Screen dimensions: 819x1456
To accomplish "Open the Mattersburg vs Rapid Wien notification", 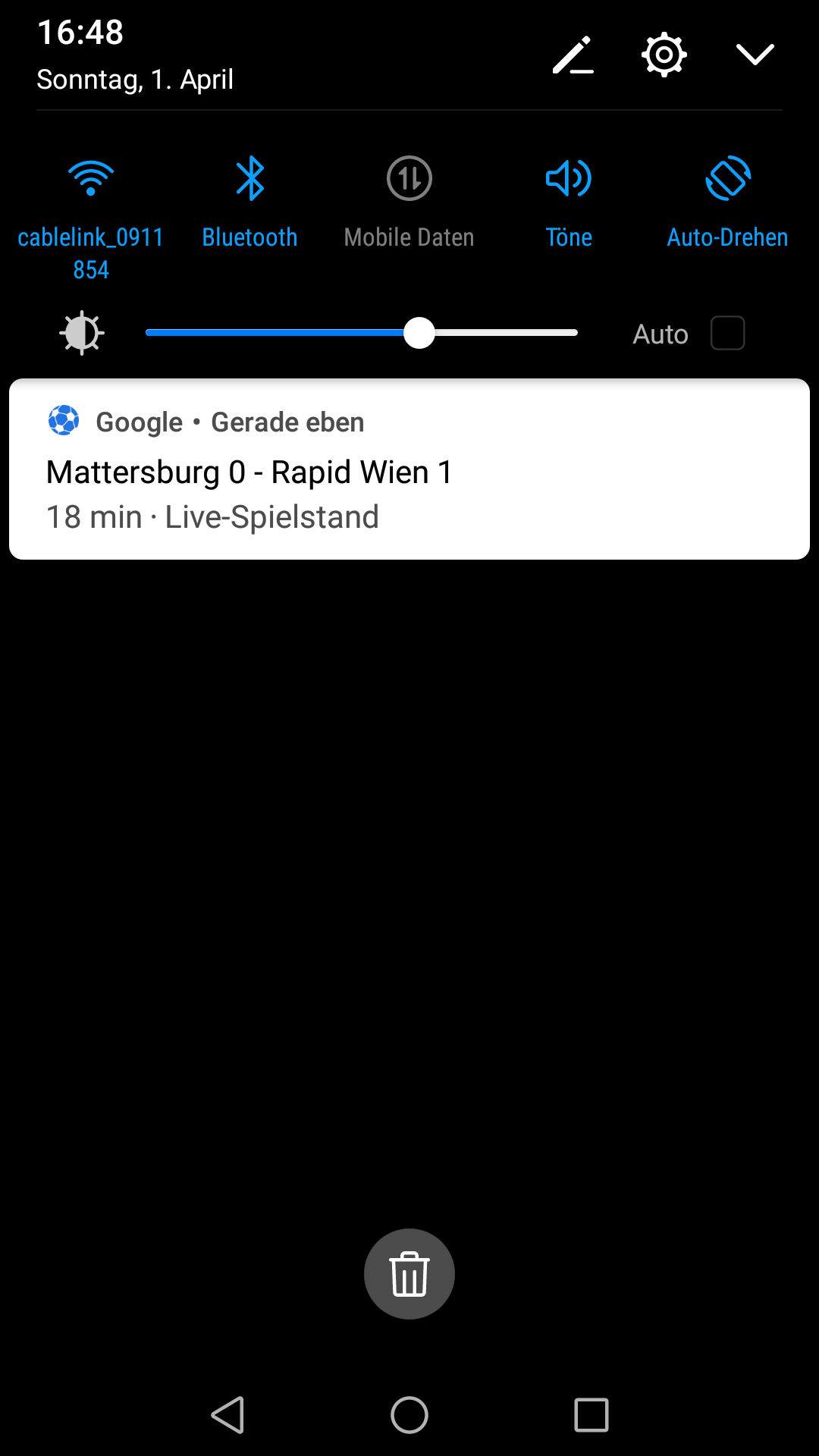I will 409,469.
